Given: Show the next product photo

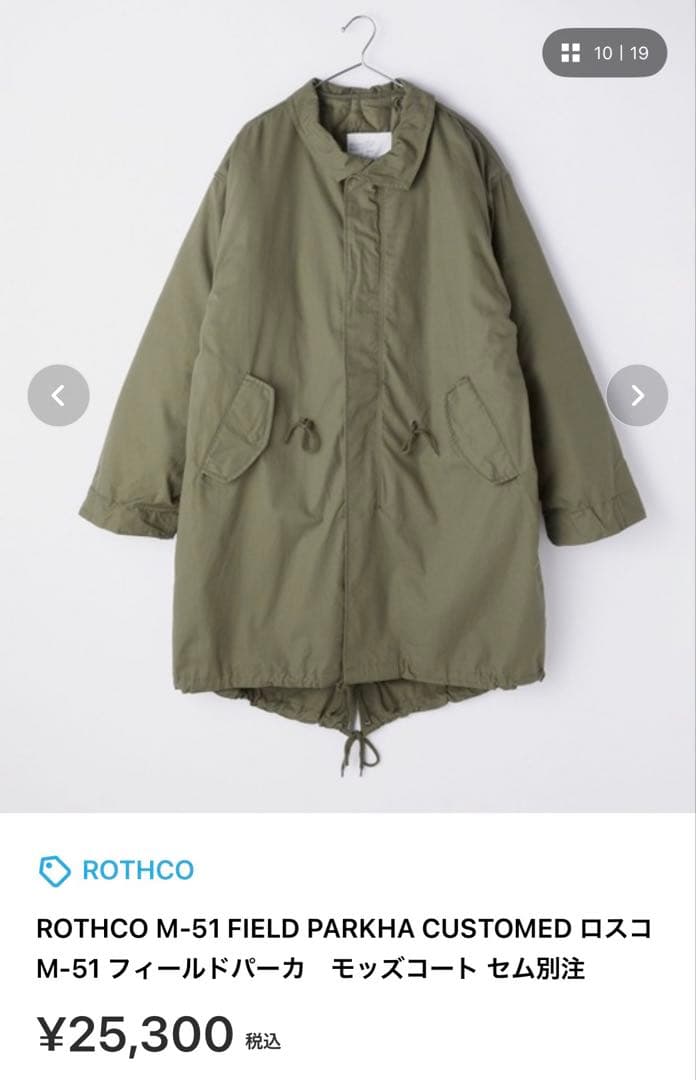Looking at the screenshot, I should (x=637, y=396).
